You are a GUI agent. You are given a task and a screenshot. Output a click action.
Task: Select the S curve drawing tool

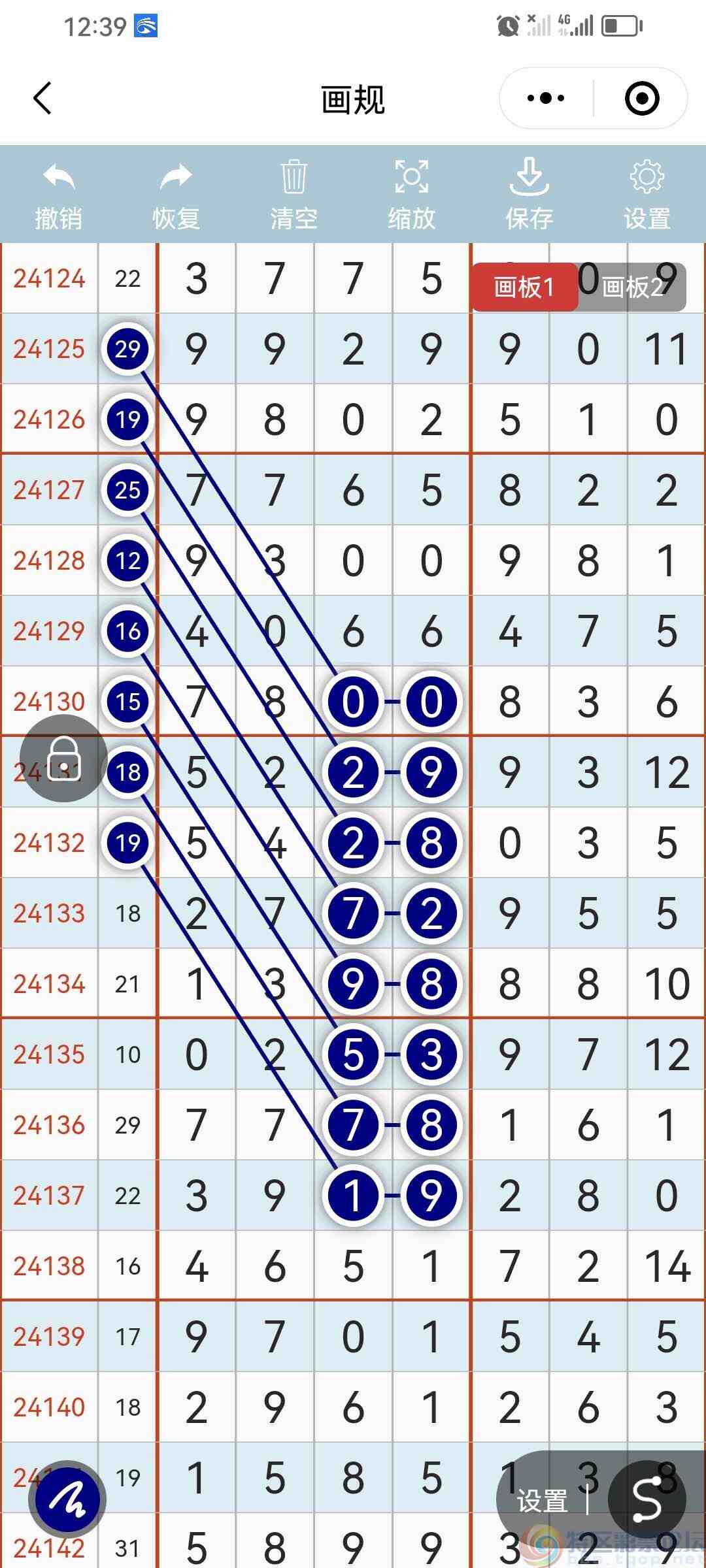(x=647, y=1499)
